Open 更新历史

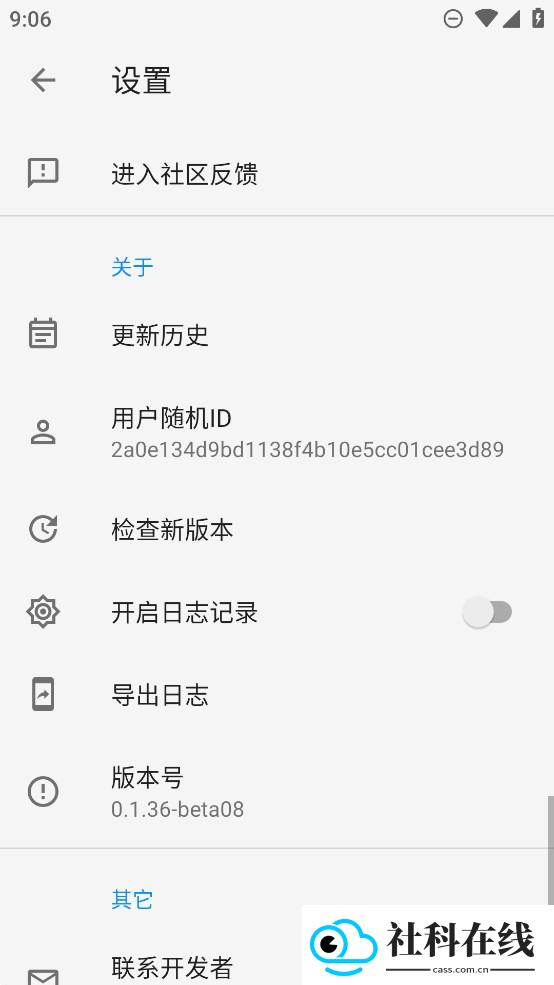click(277, 334)
